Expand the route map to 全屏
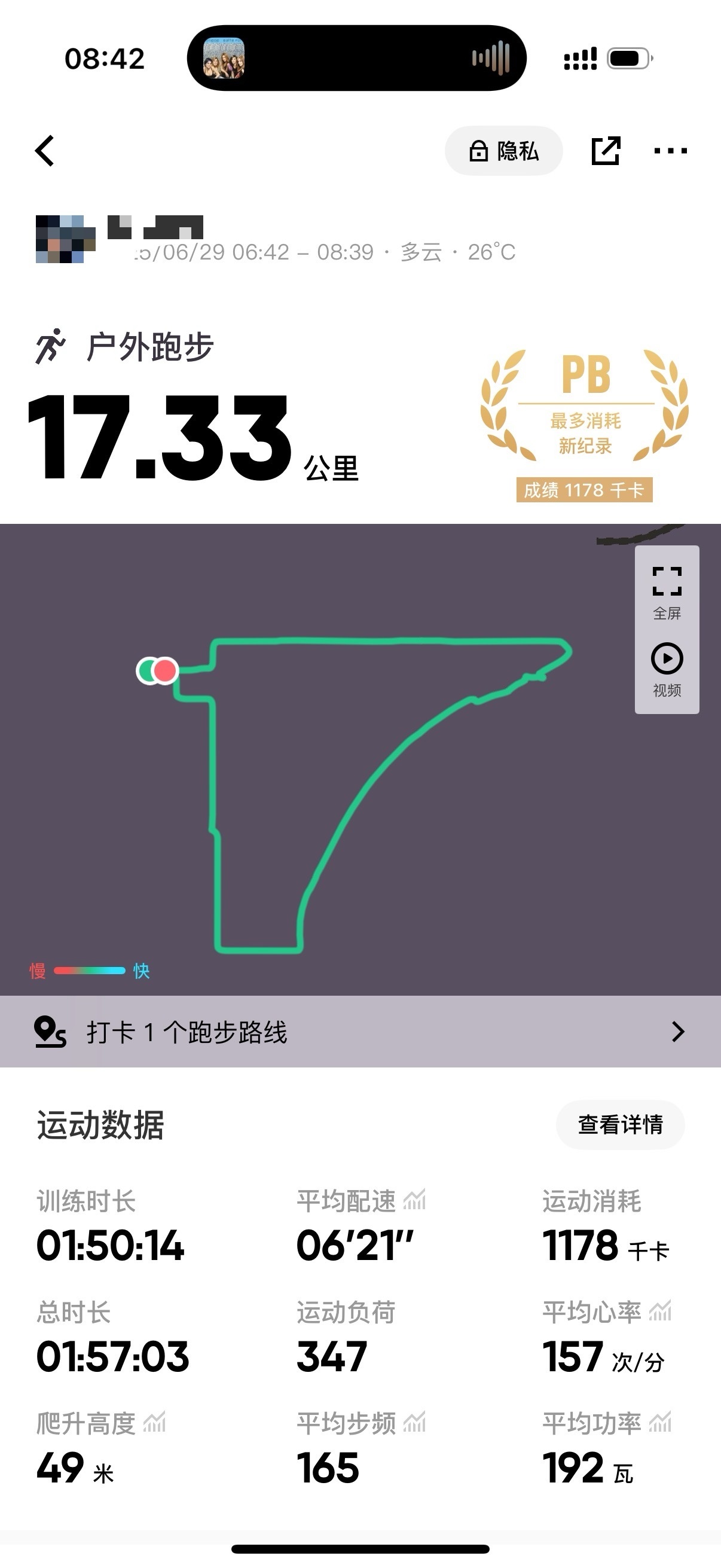721x1568 pixels. coord(667,591)
